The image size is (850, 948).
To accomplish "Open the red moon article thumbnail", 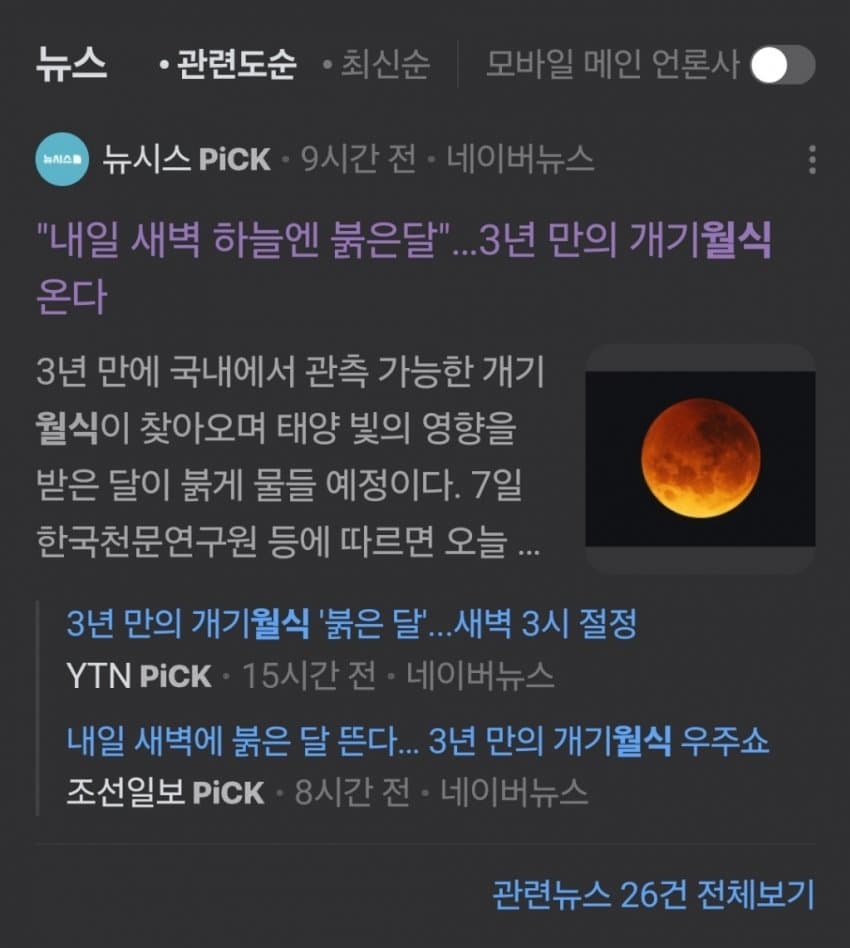I will [700, 458].
